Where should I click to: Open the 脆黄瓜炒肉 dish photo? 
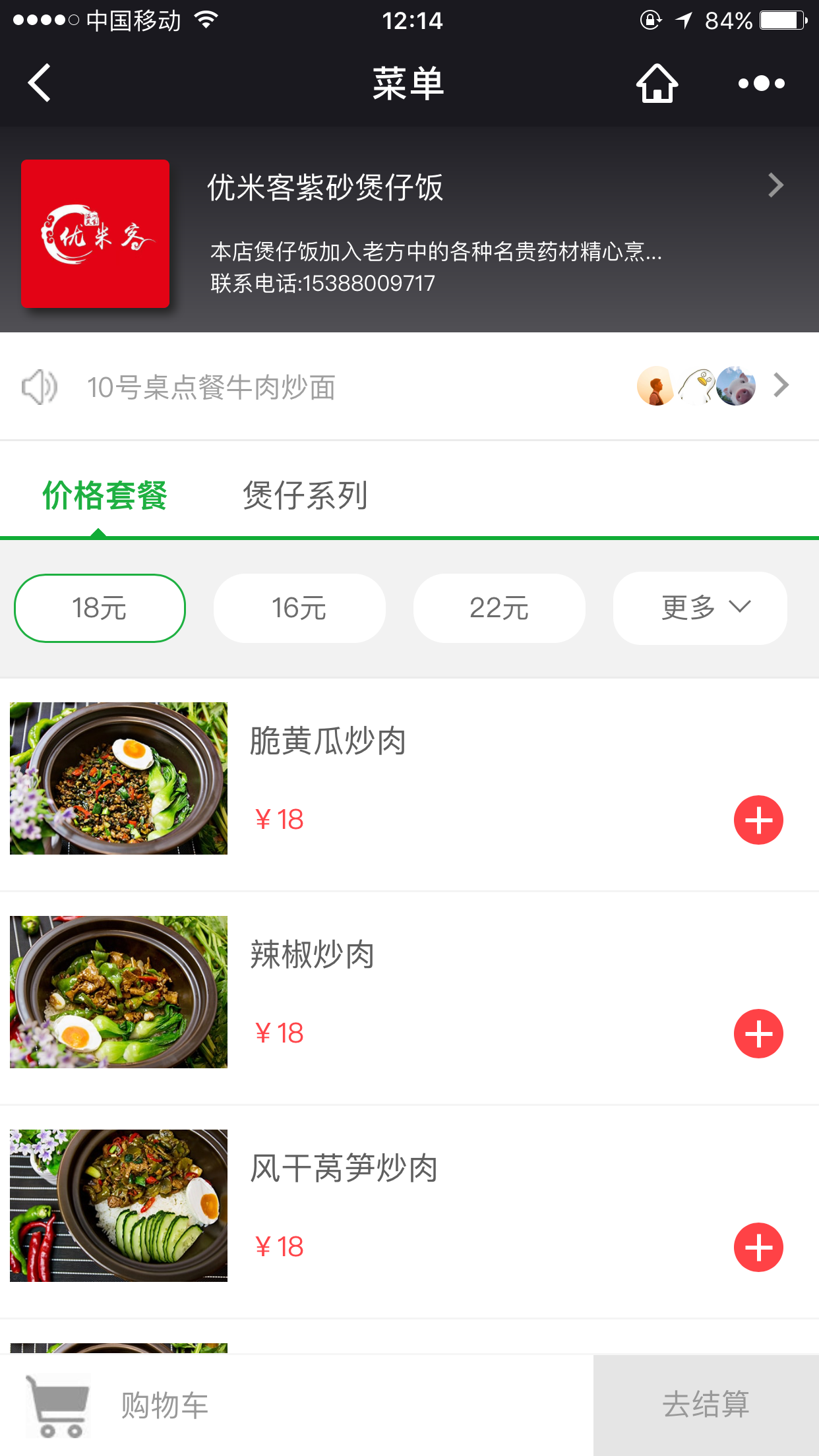(119, 778)
